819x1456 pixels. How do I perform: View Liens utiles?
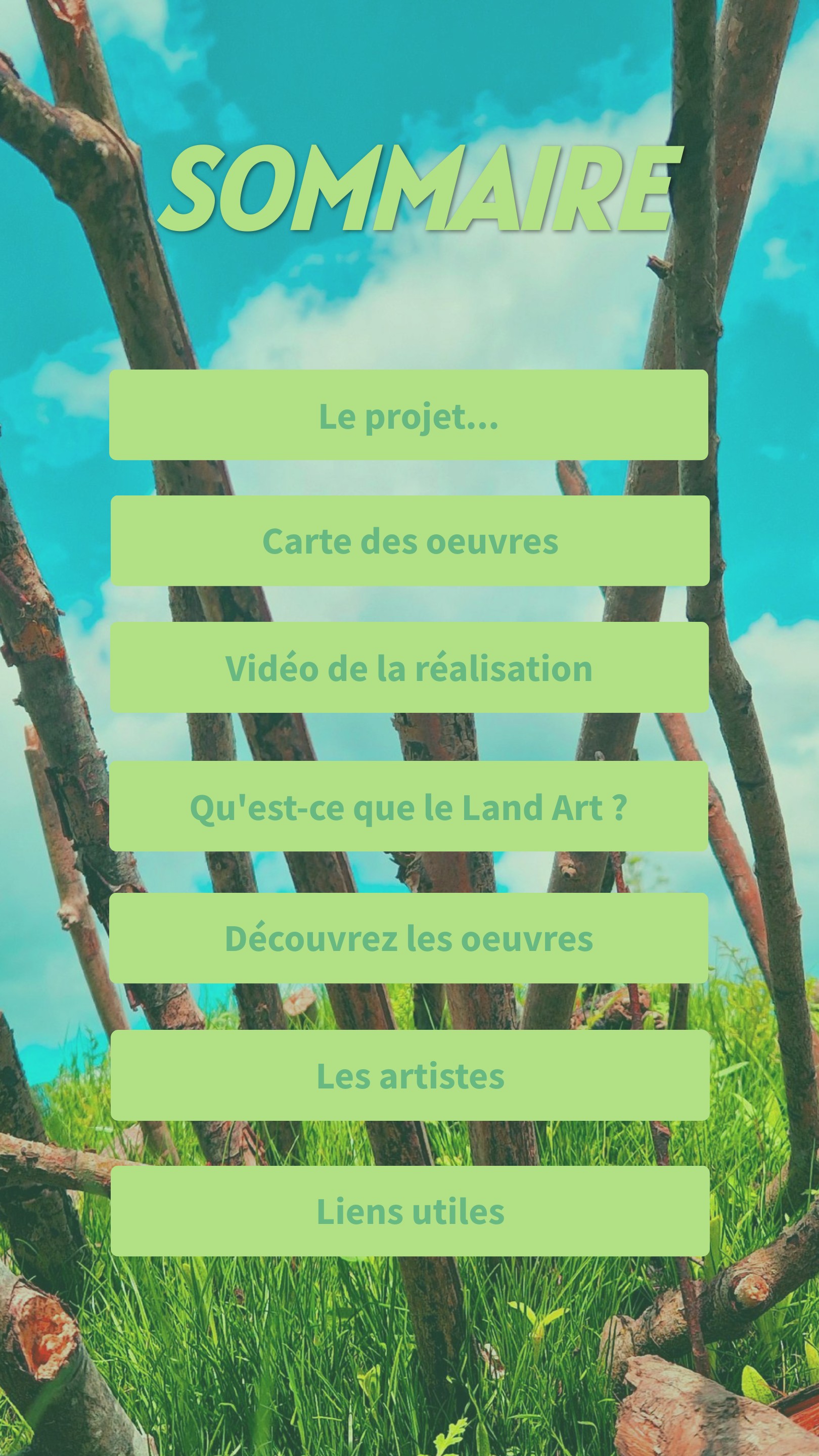(410, 1211)
